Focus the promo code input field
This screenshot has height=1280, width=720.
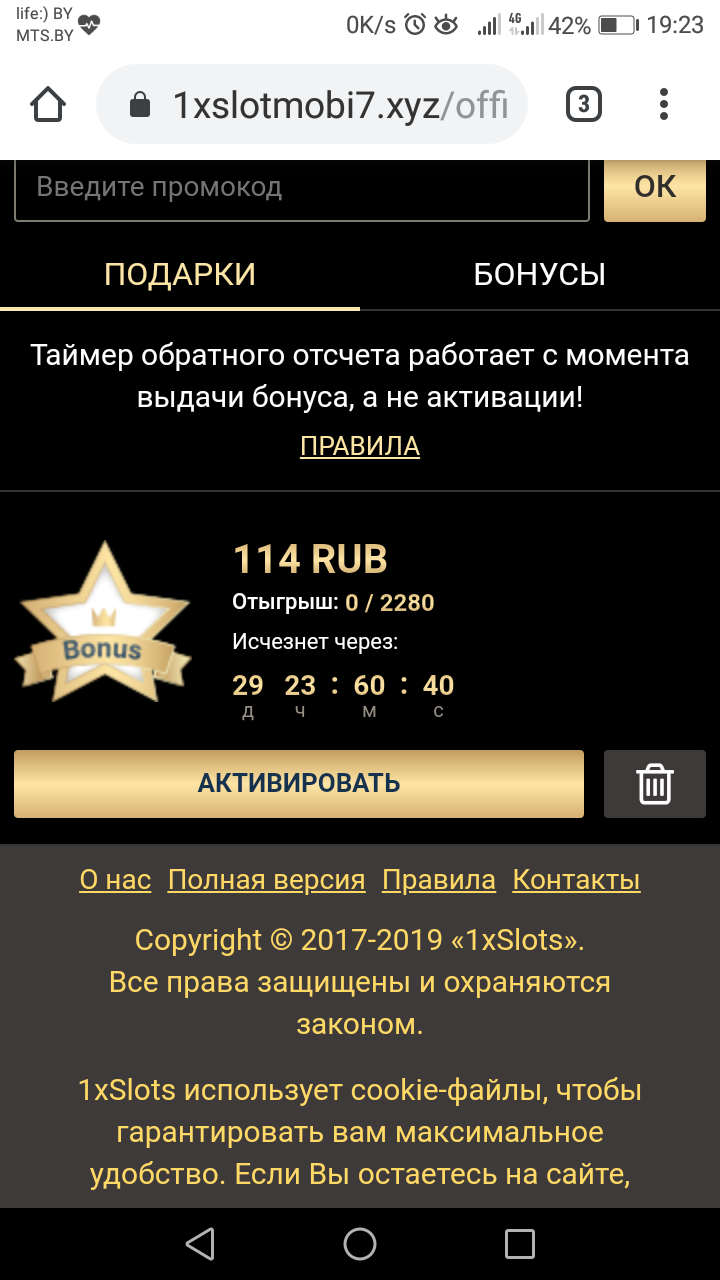pos(301,188)
